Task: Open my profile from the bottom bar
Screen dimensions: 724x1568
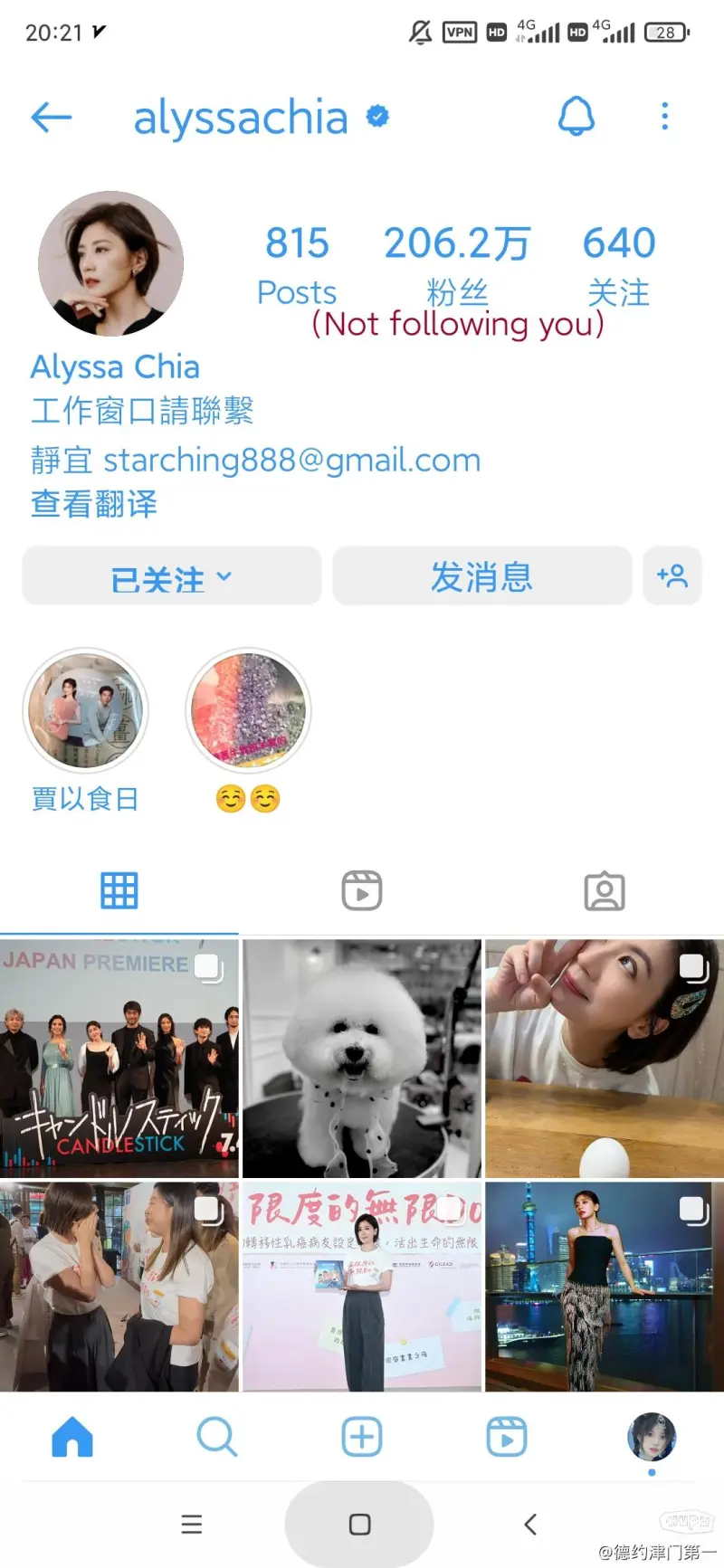Action: click(652, 1437)
